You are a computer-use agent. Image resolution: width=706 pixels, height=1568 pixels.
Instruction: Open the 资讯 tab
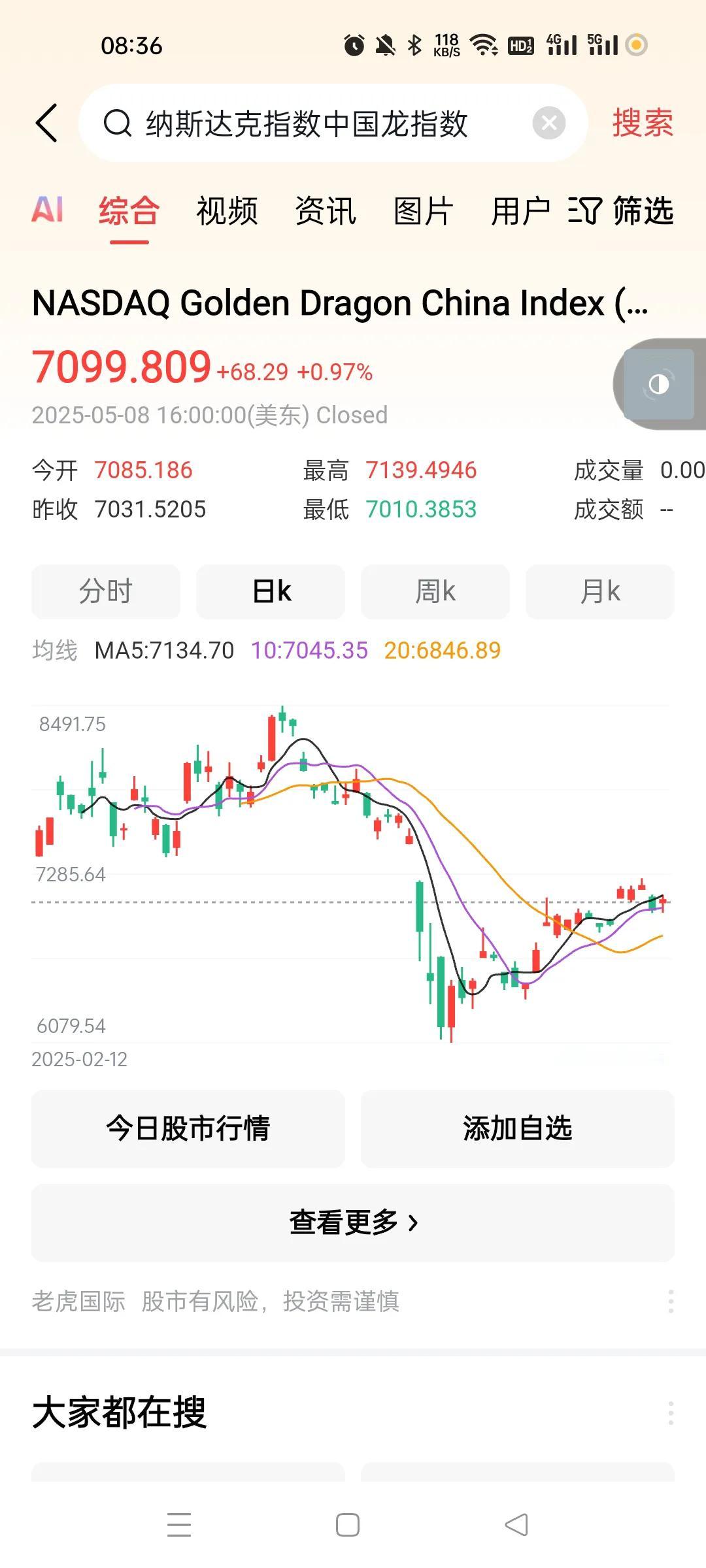326,211
